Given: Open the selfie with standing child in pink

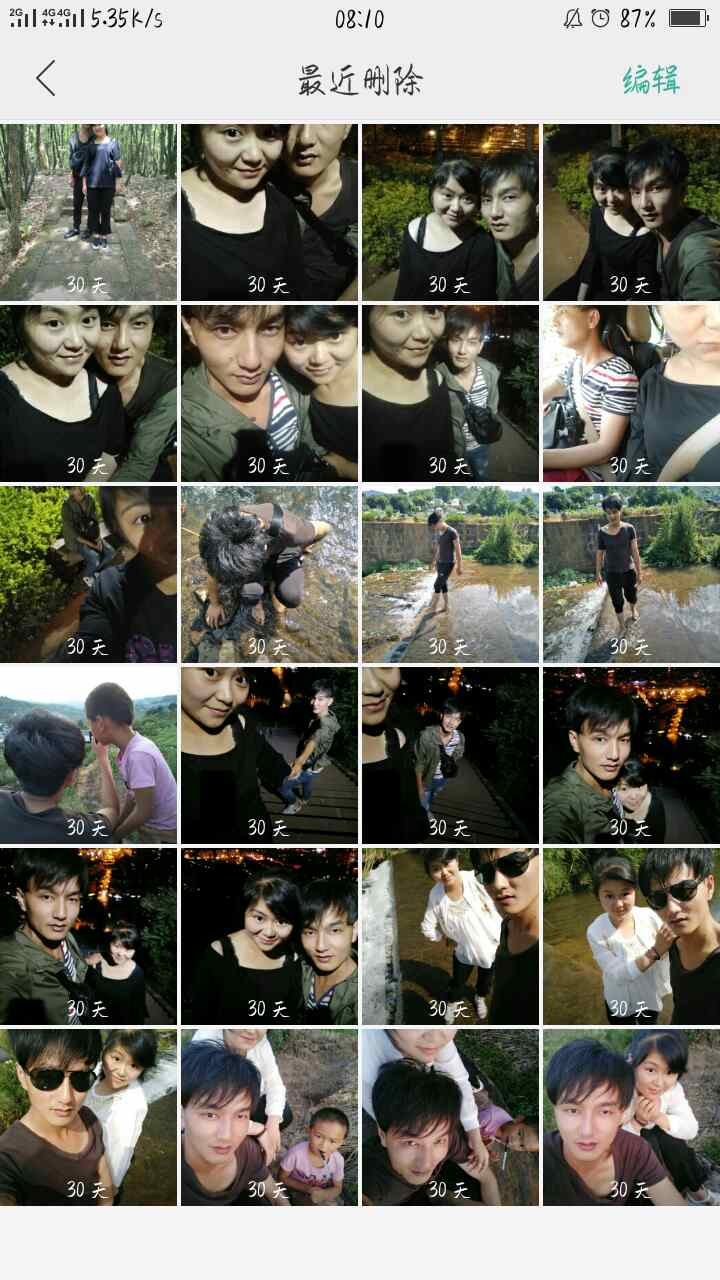Looking at the screenshot, I should 269,1116.
